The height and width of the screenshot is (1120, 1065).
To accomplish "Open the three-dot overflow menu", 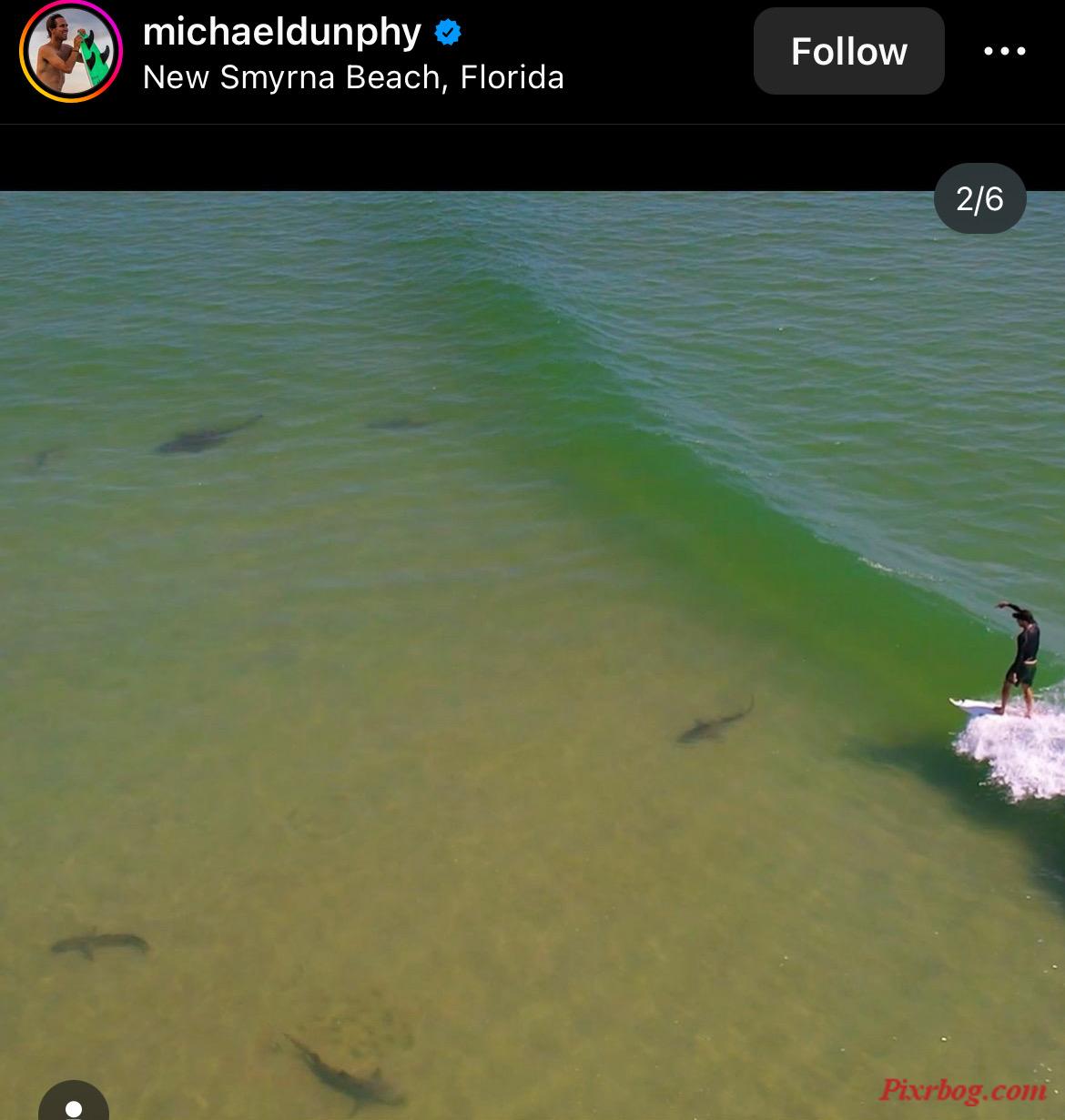I will pyautogui.click(x=1005, y=51).
